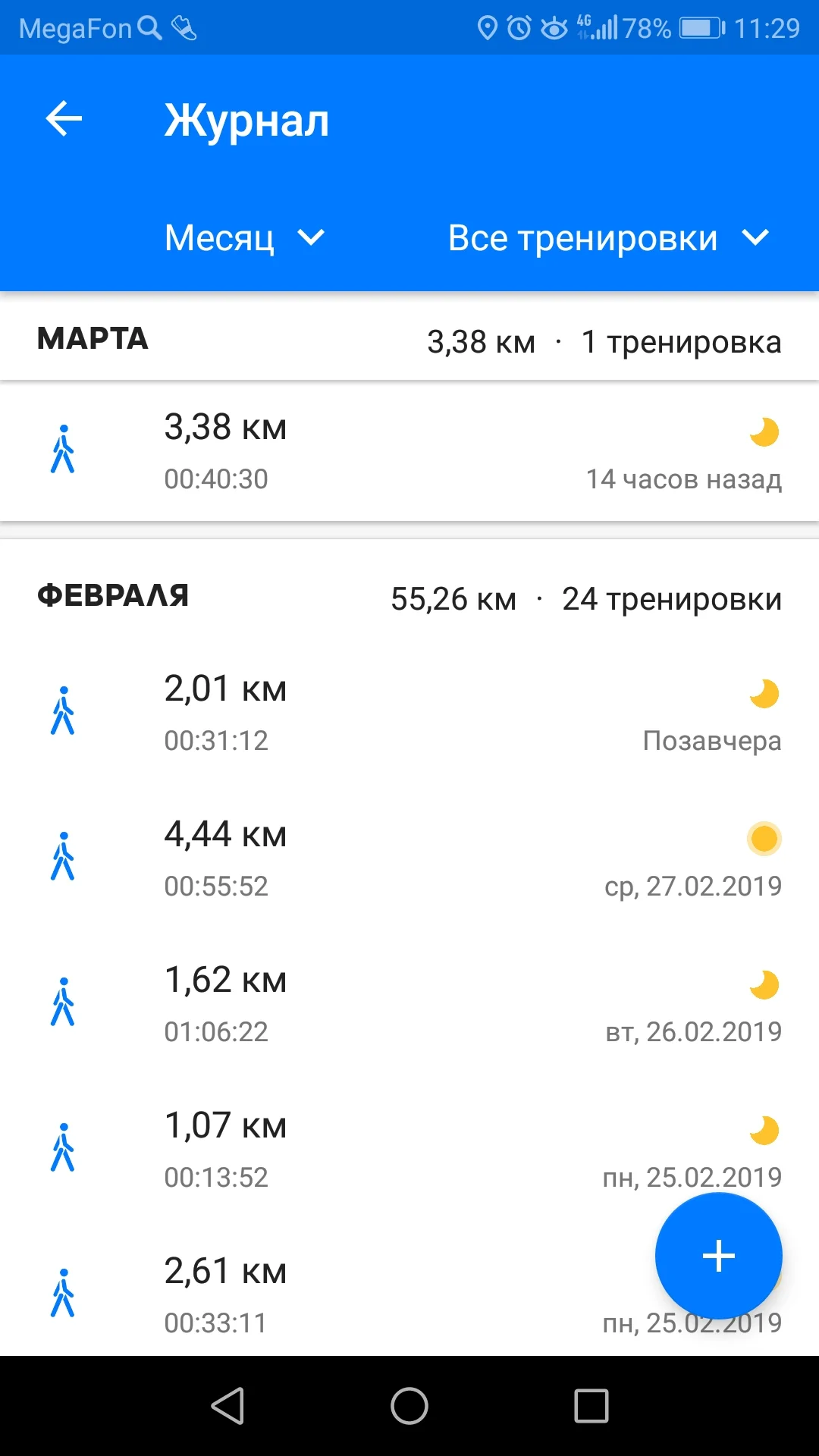This screenshot has height=1456, width=819.
Task: Go to the system home screen
Action: pyautogui.click(x=409, y=1406)
